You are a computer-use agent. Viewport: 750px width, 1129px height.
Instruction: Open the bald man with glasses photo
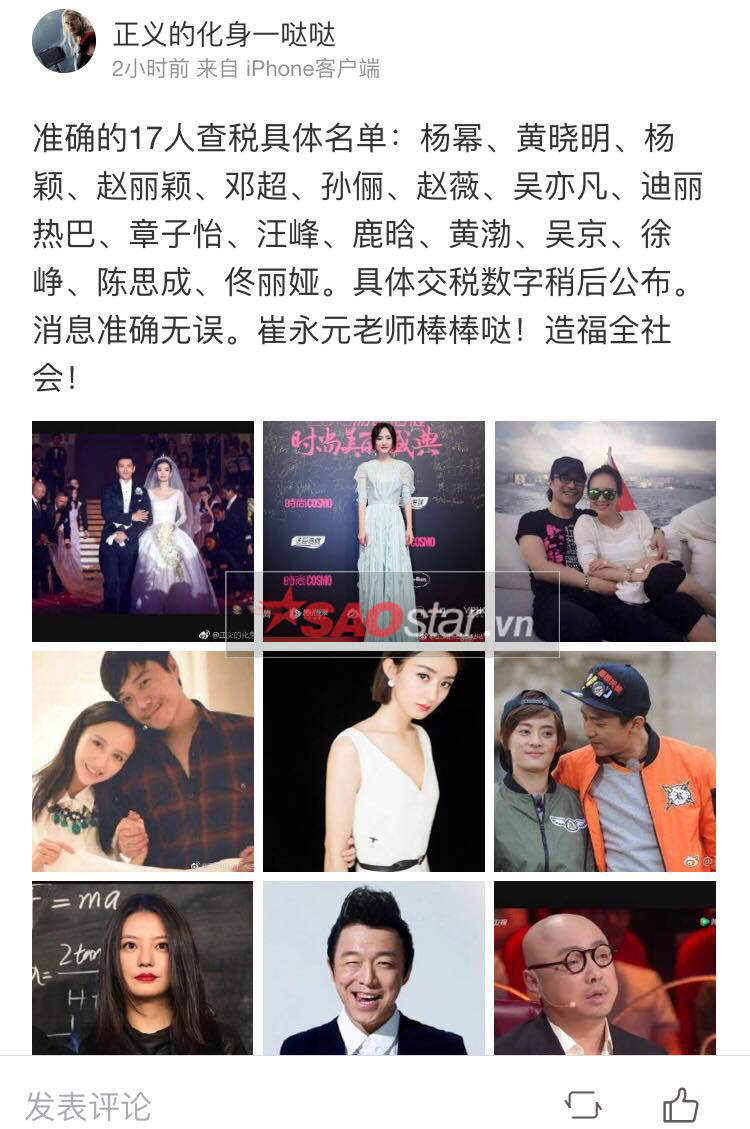click(x=605, y=967)
